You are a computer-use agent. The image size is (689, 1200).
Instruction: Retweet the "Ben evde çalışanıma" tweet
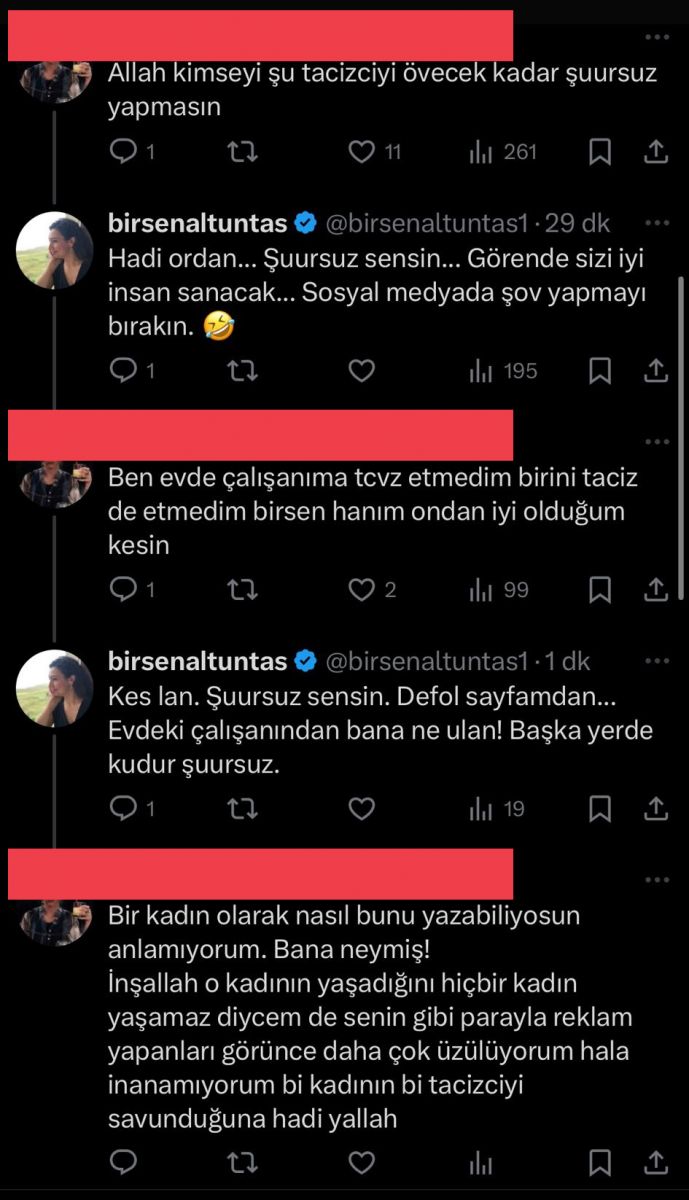click(x=242, y=590)
